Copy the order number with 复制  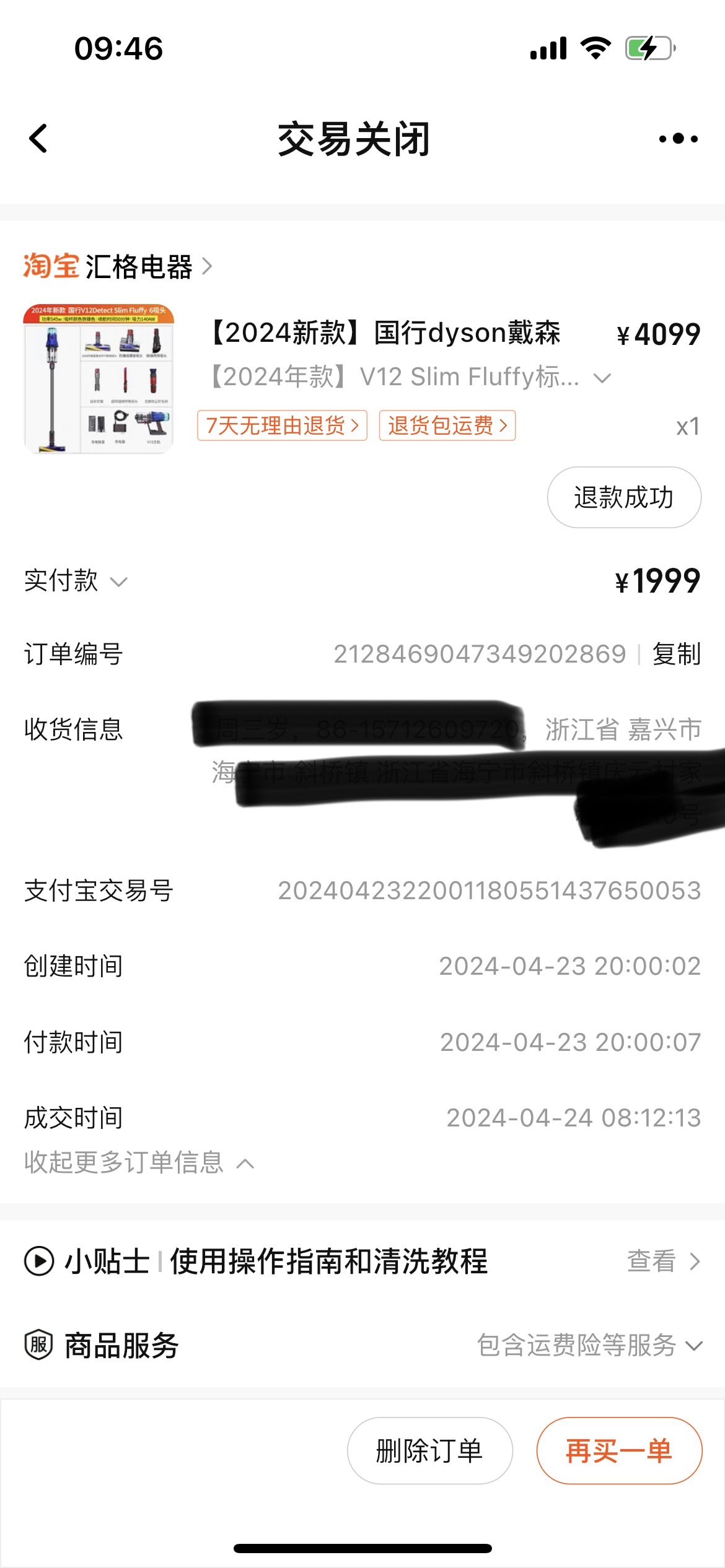pyautogui.click(x=676, y=654)
